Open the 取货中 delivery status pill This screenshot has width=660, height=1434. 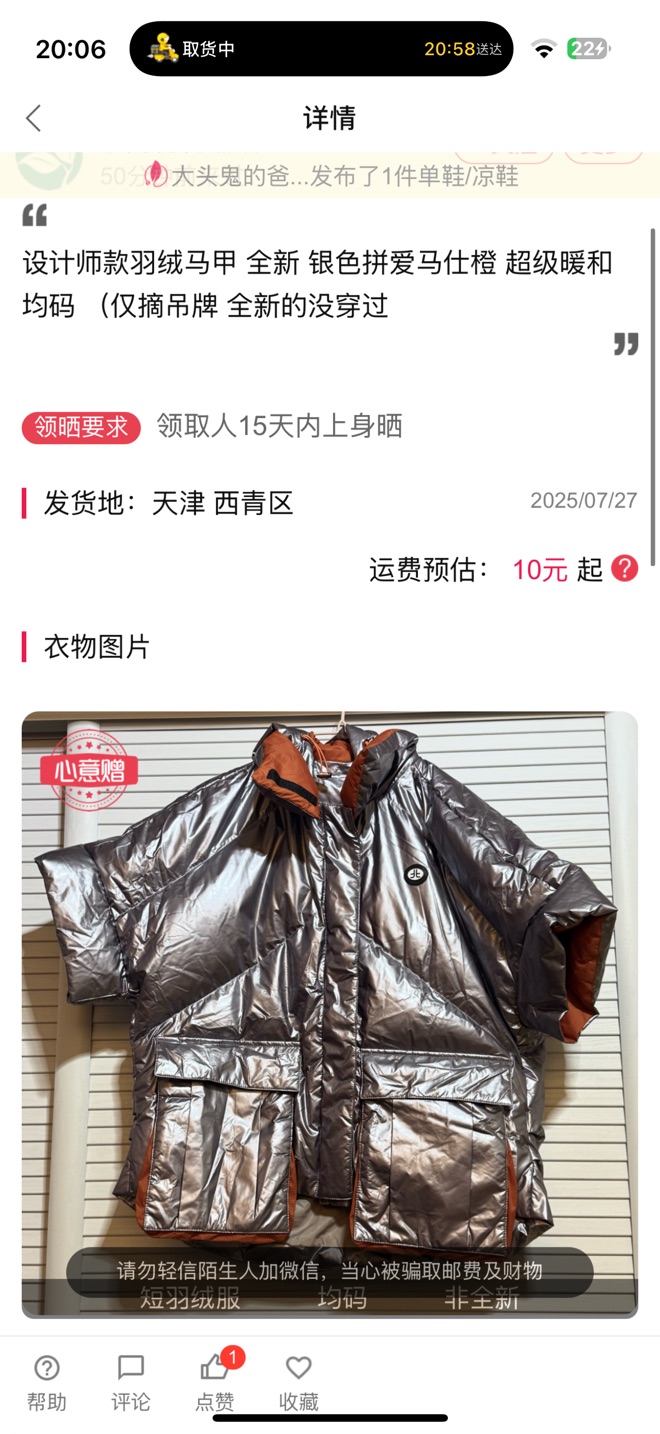[x=321, y=49]
